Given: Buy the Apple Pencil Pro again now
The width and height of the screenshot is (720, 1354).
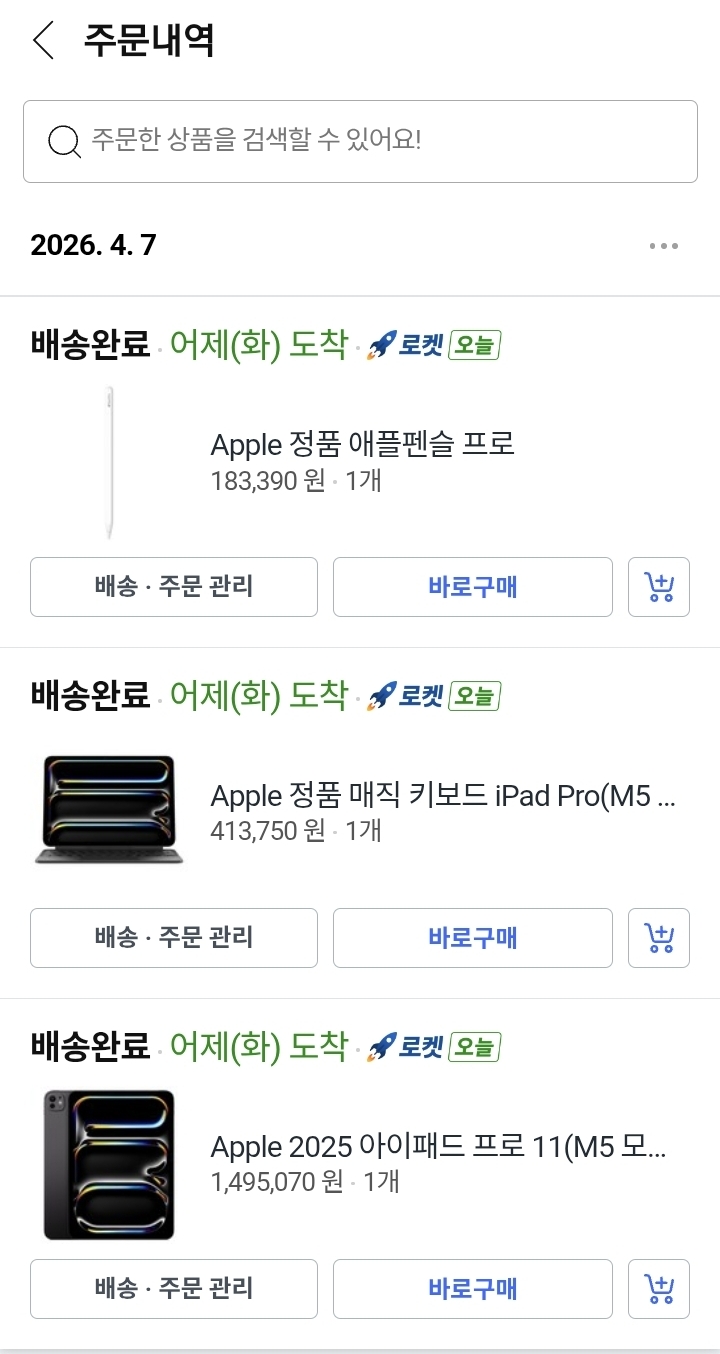Looking at the screenshot, I should point(472,587).
